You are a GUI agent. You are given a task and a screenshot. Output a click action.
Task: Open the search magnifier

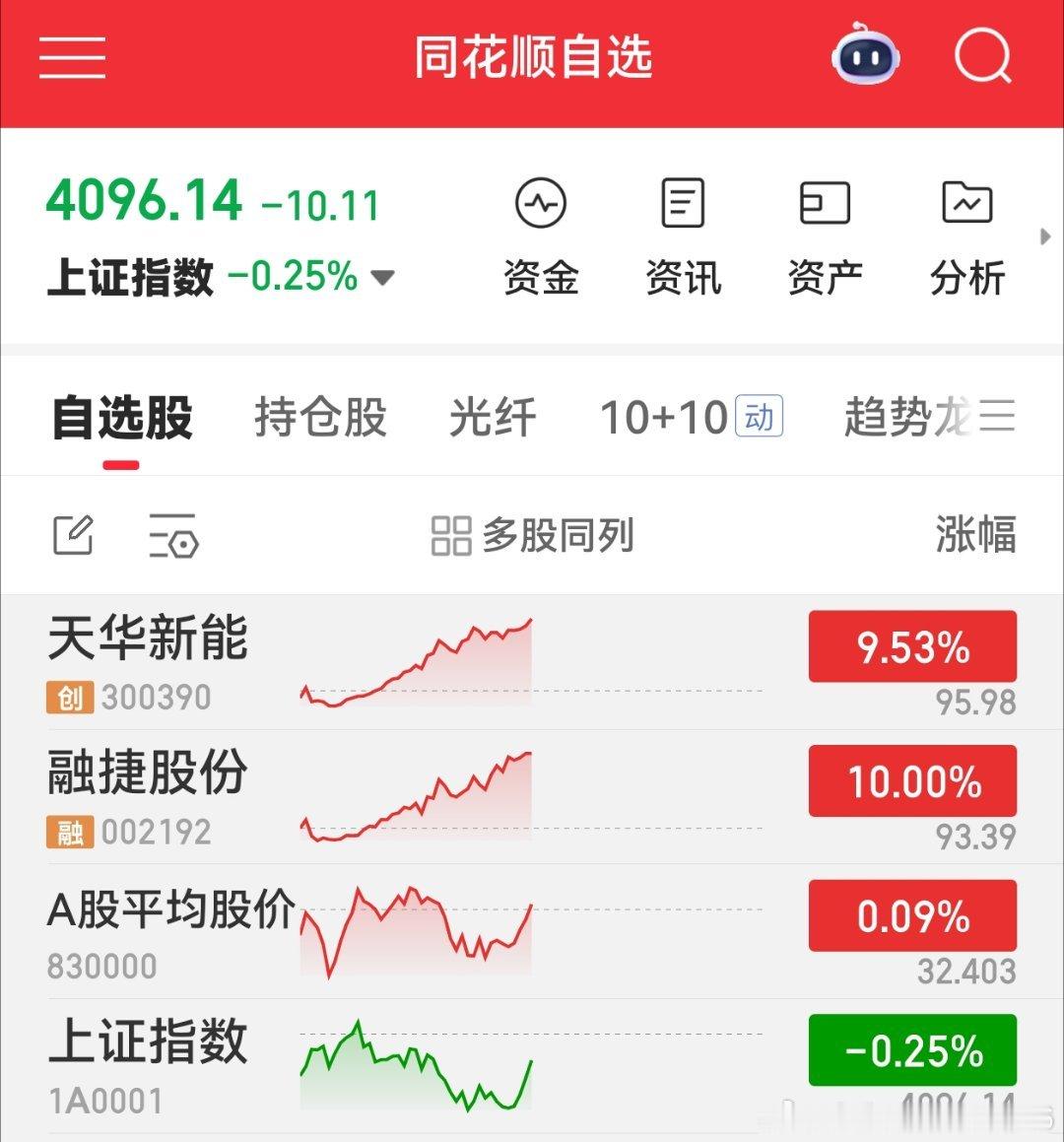tap(983, 55)
